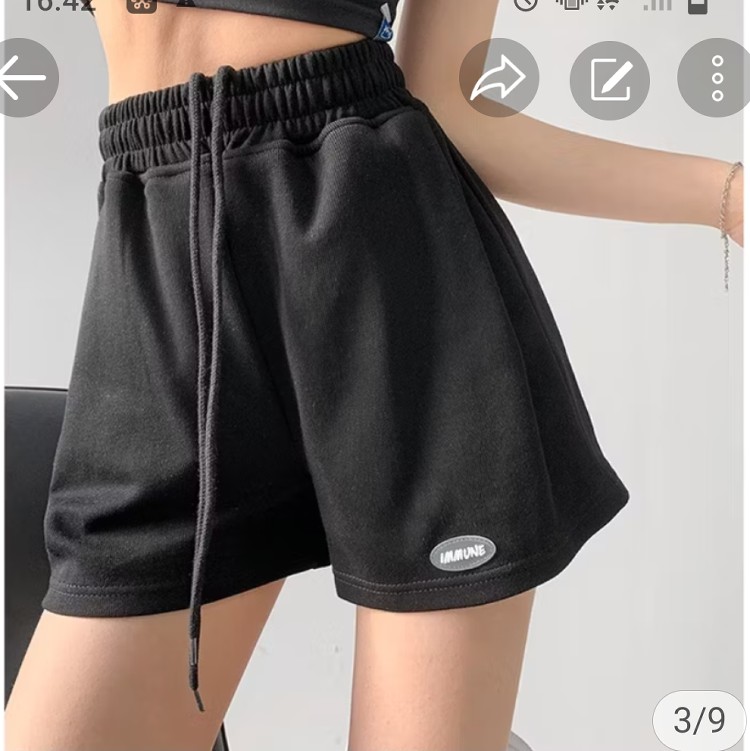Open the edit pencil icon
Viewport: 750px width, 751px height.
pos(609,79)
